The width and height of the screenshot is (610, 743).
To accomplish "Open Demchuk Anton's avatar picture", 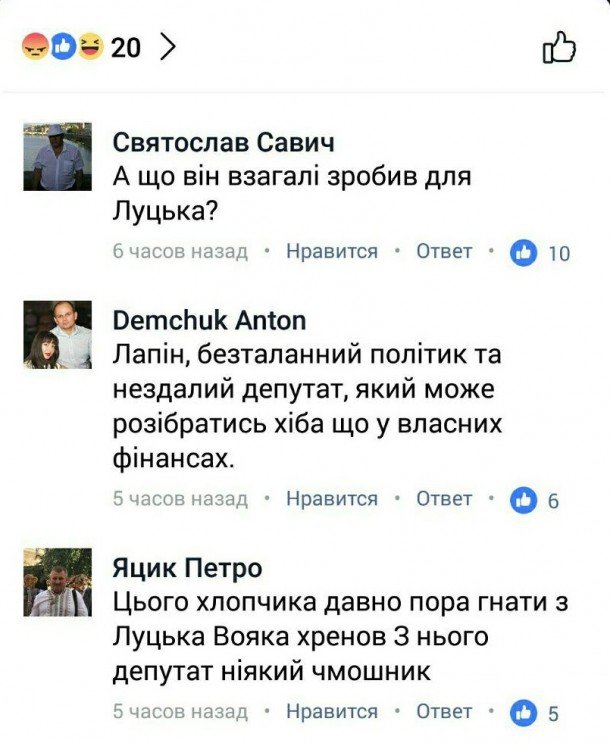I will click(57, 335).
